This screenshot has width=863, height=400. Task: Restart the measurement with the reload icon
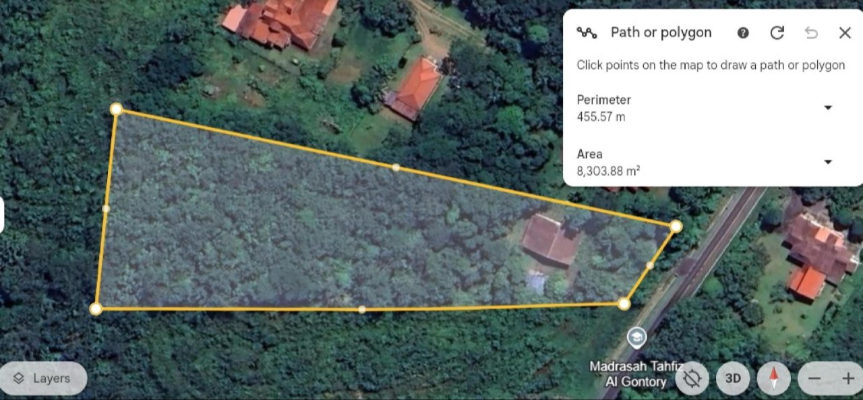tap(777, 33)
